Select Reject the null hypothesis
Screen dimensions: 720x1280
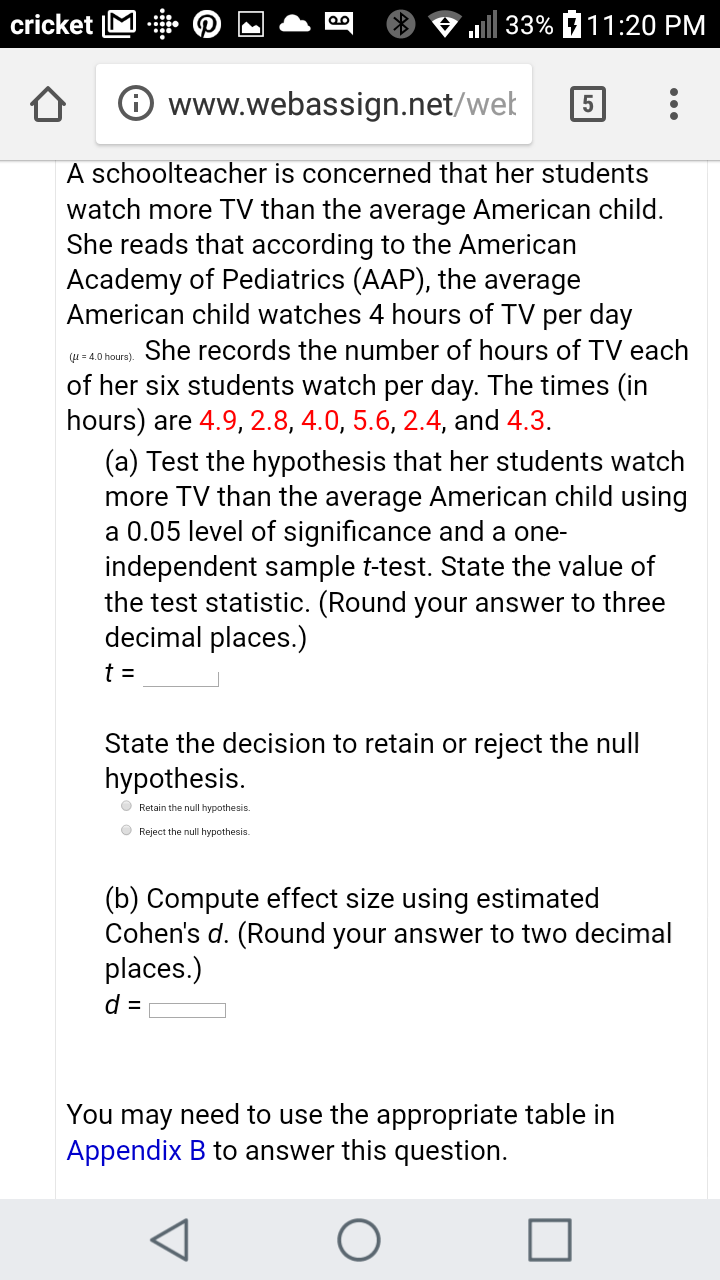[x=127, y=830]
